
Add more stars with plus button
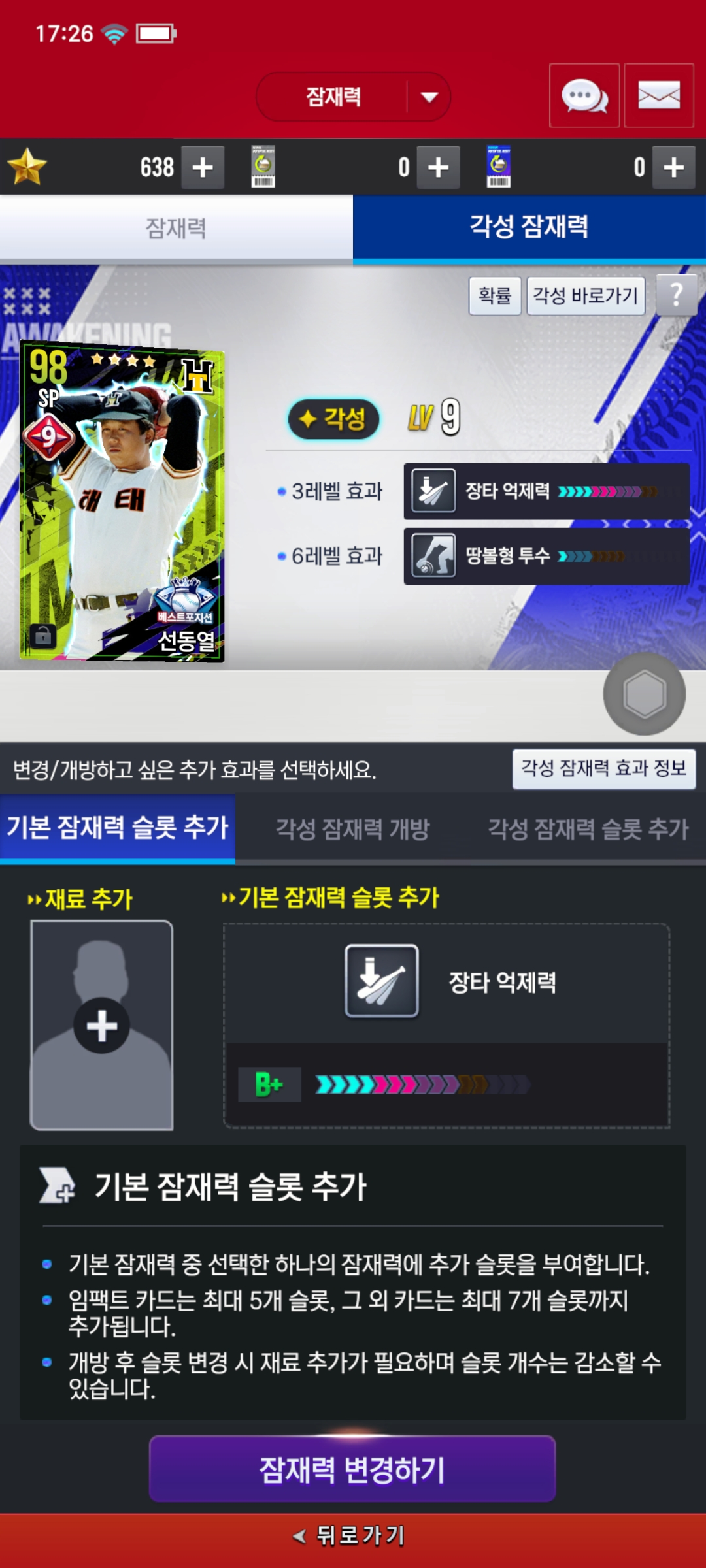tap(203, 167)
